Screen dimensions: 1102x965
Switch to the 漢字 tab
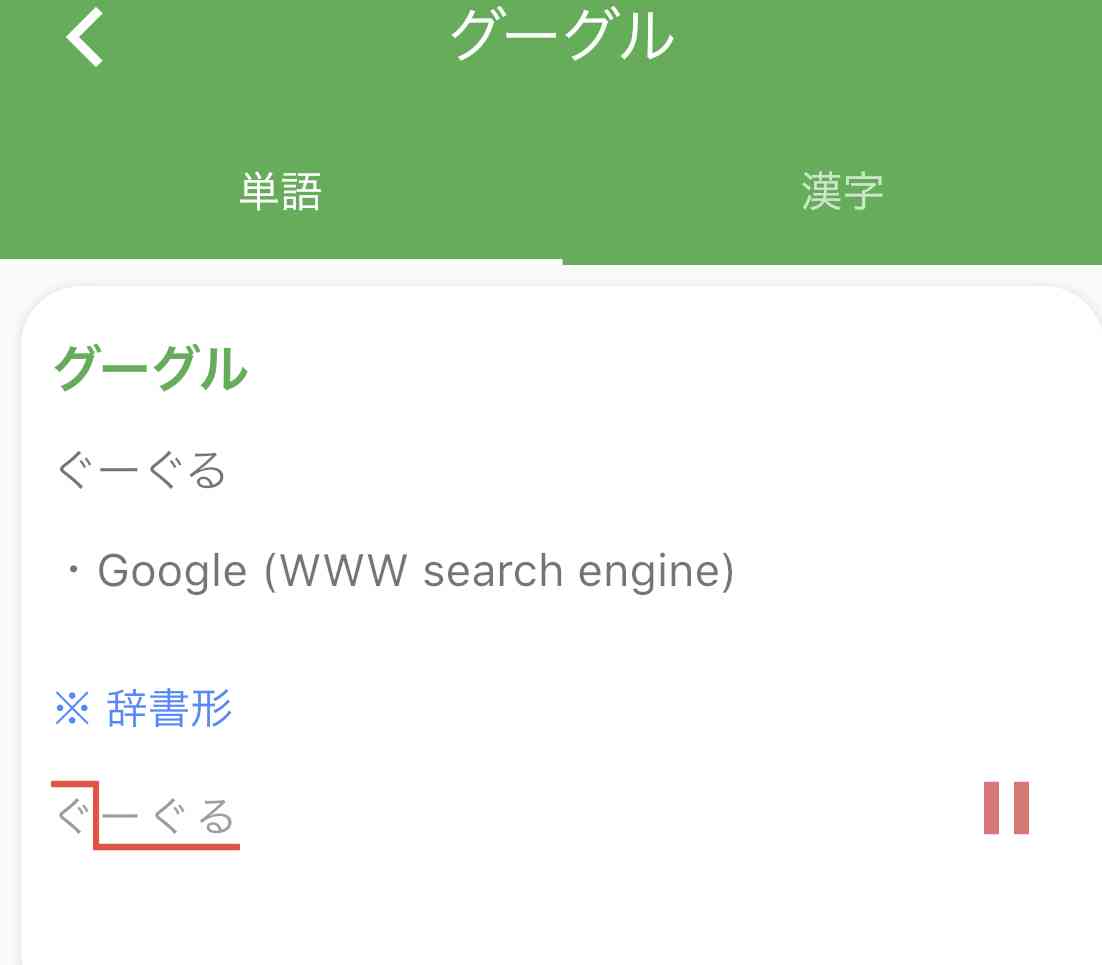(x=842, y=191)
